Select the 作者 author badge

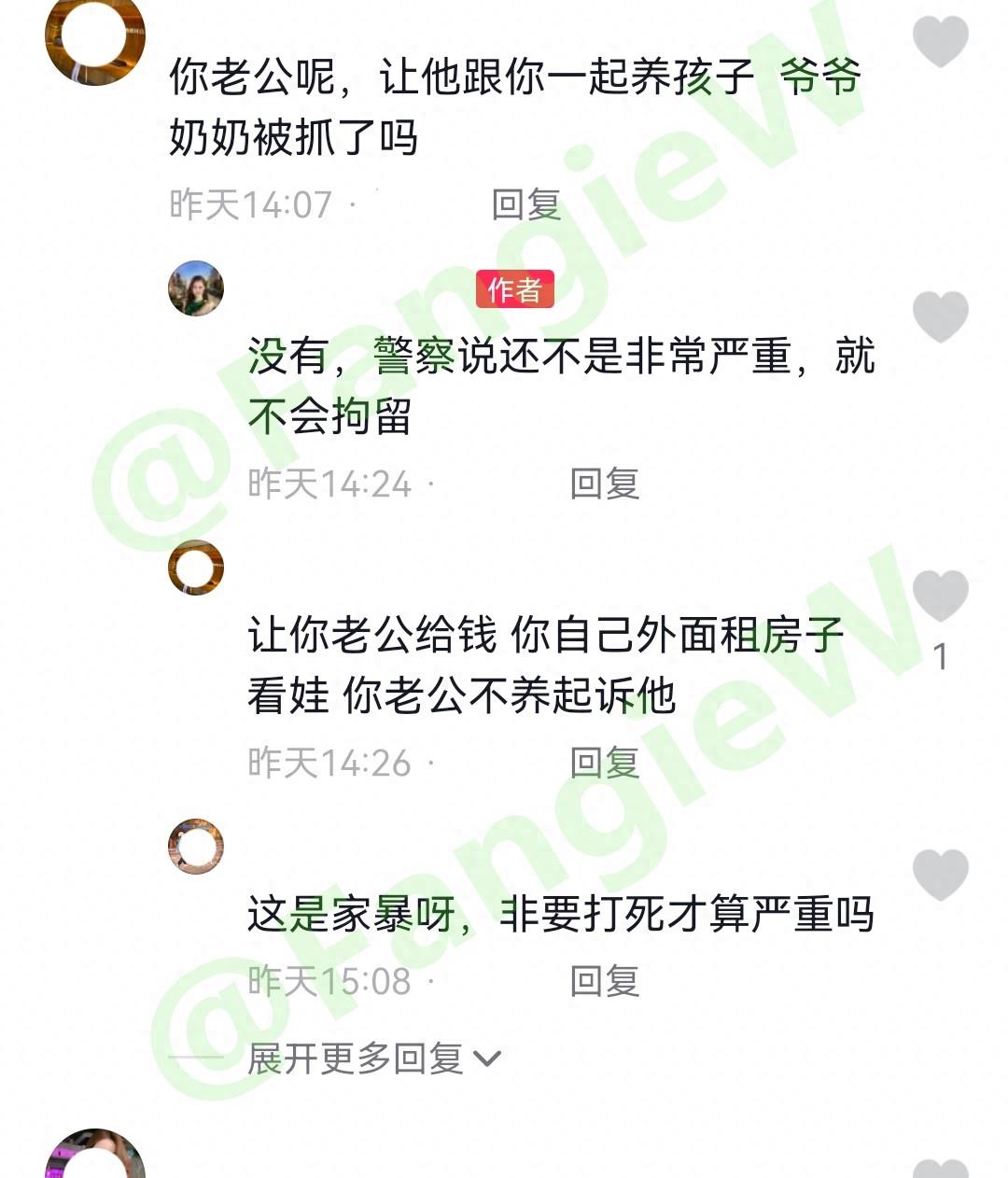(x=514, y=291)
